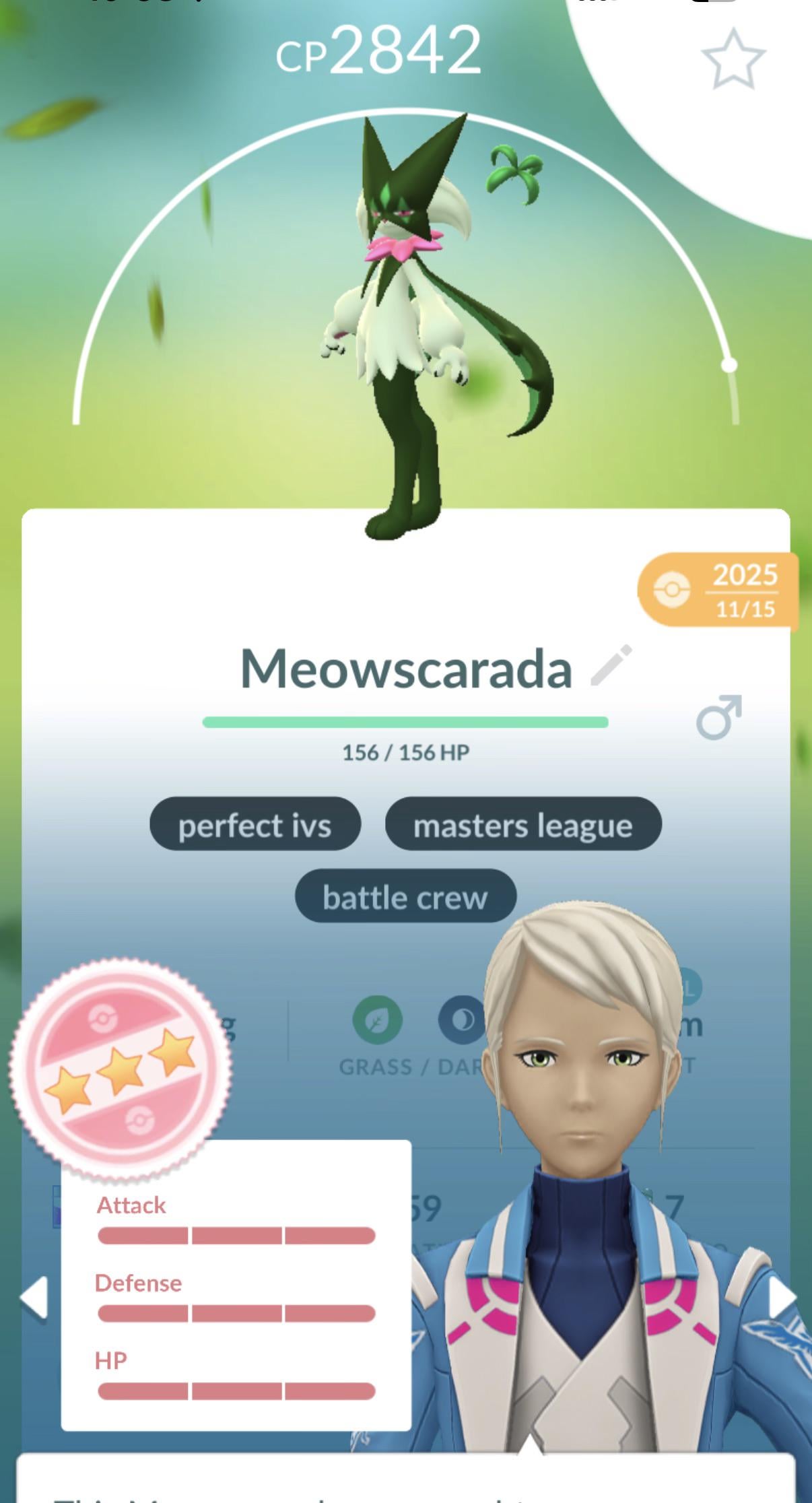The image size is (812, 1503).
Task: Open the 'perfect ivs' tag
Action: (255, 825)
